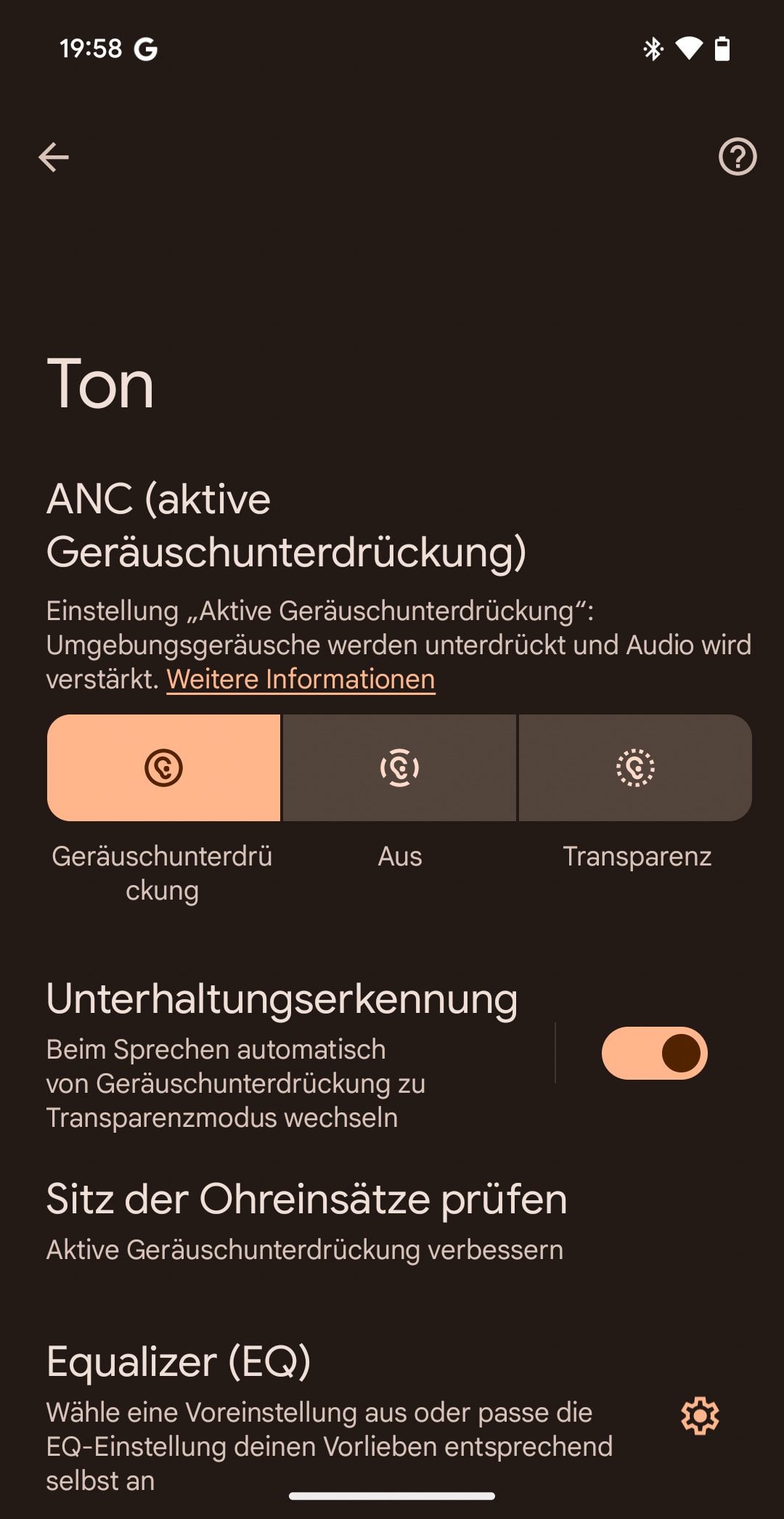
Task: Open Unterhaltungserkennung details
Action: coord(283,1053)
